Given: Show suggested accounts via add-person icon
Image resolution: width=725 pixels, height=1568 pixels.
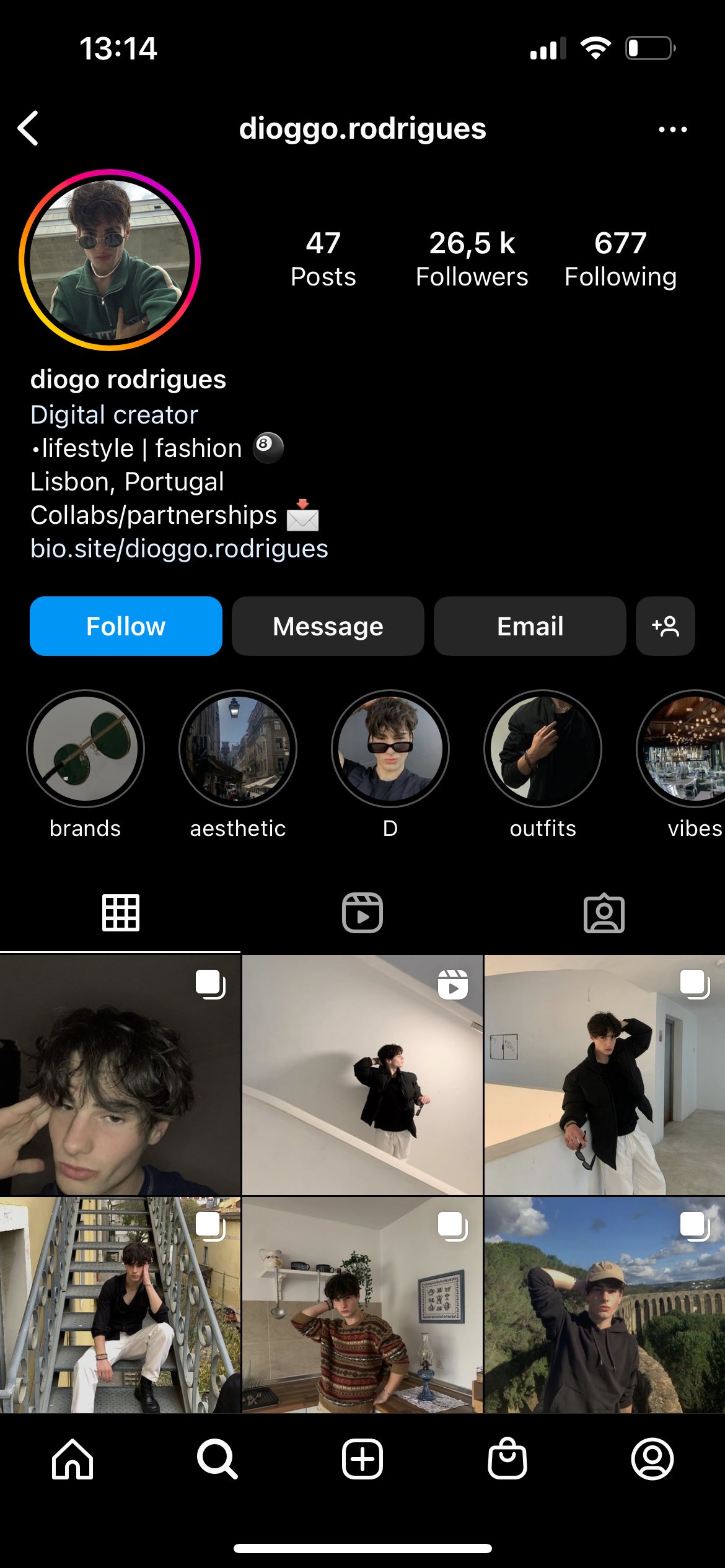Looking at the screenshot, I should [x=665, y=626].
